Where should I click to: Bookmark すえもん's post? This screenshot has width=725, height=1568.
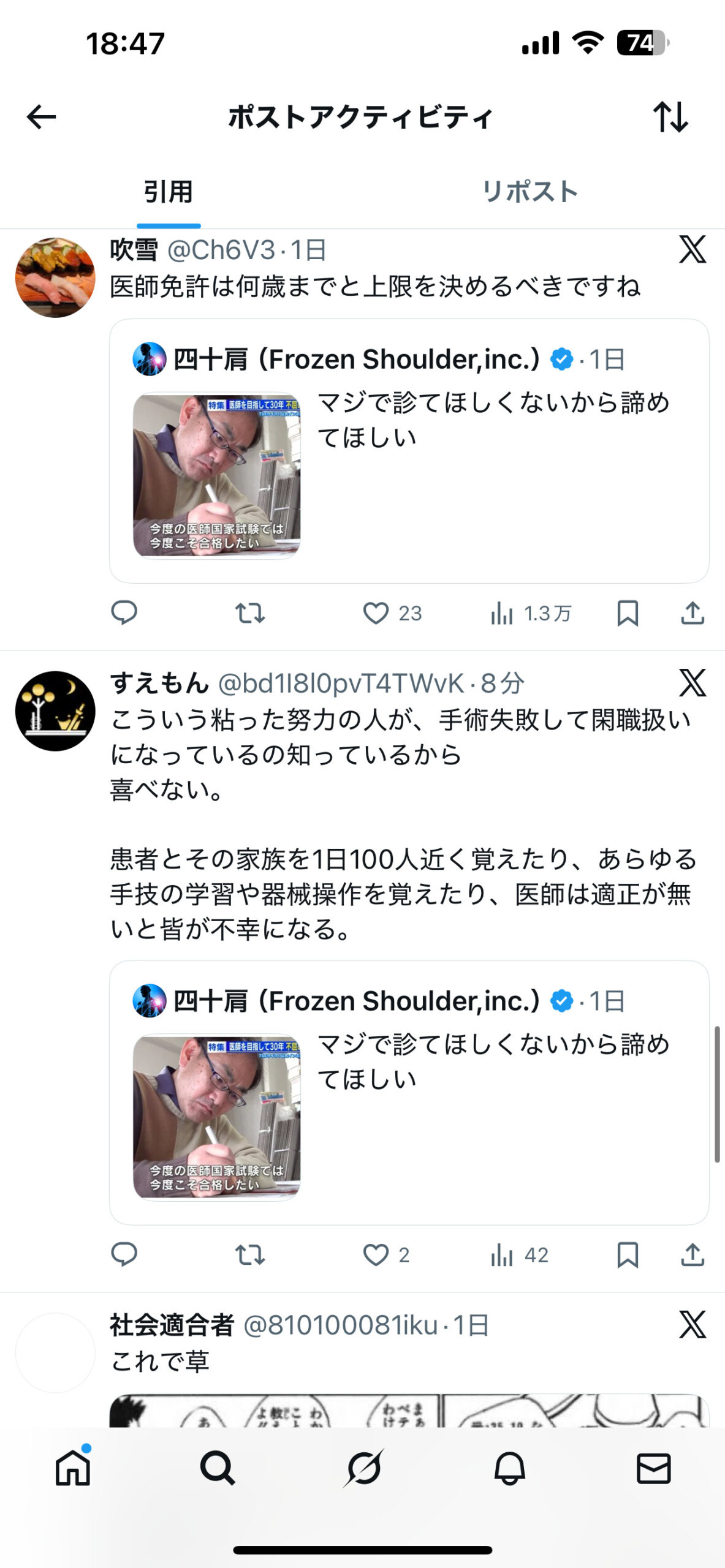coord(628,1254)
